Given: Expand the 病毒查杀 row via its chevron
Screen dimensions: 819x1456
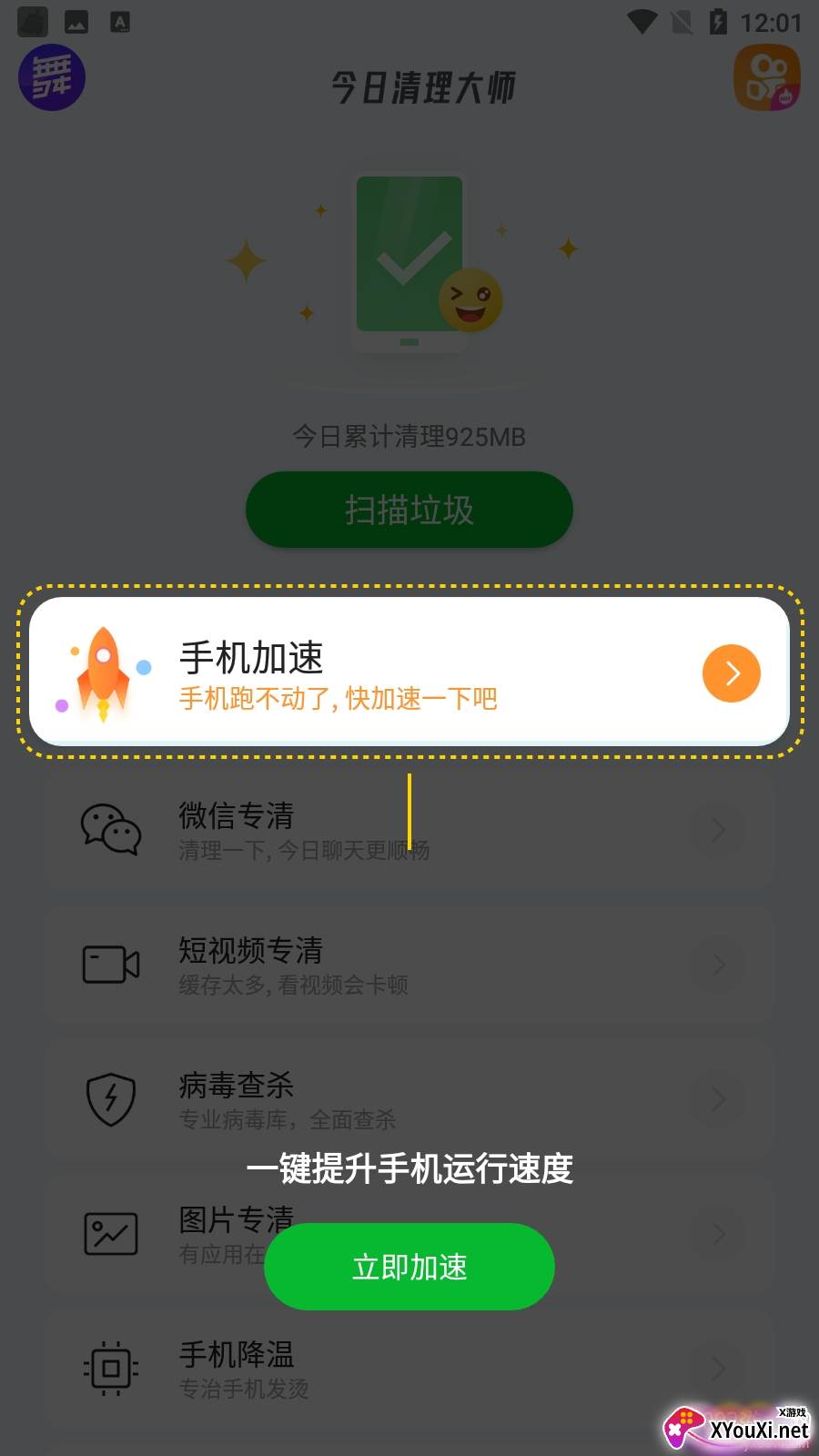Looking at the screenshot, I should 717,1099.
